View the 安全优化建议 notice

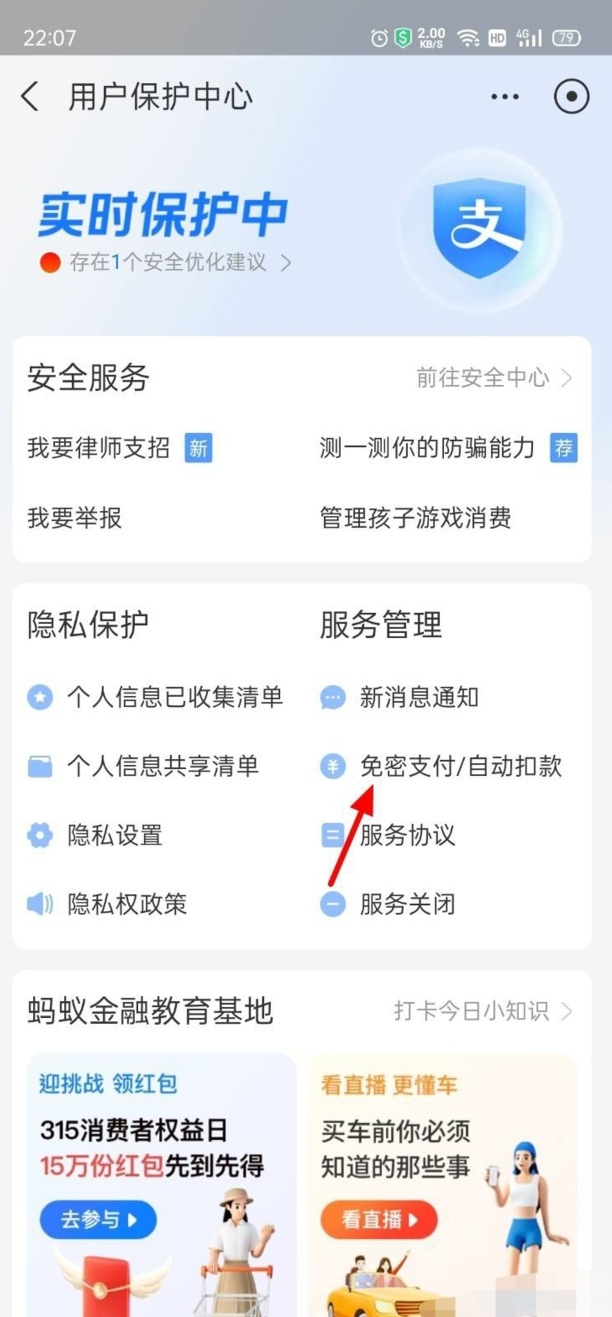point(165,263)
